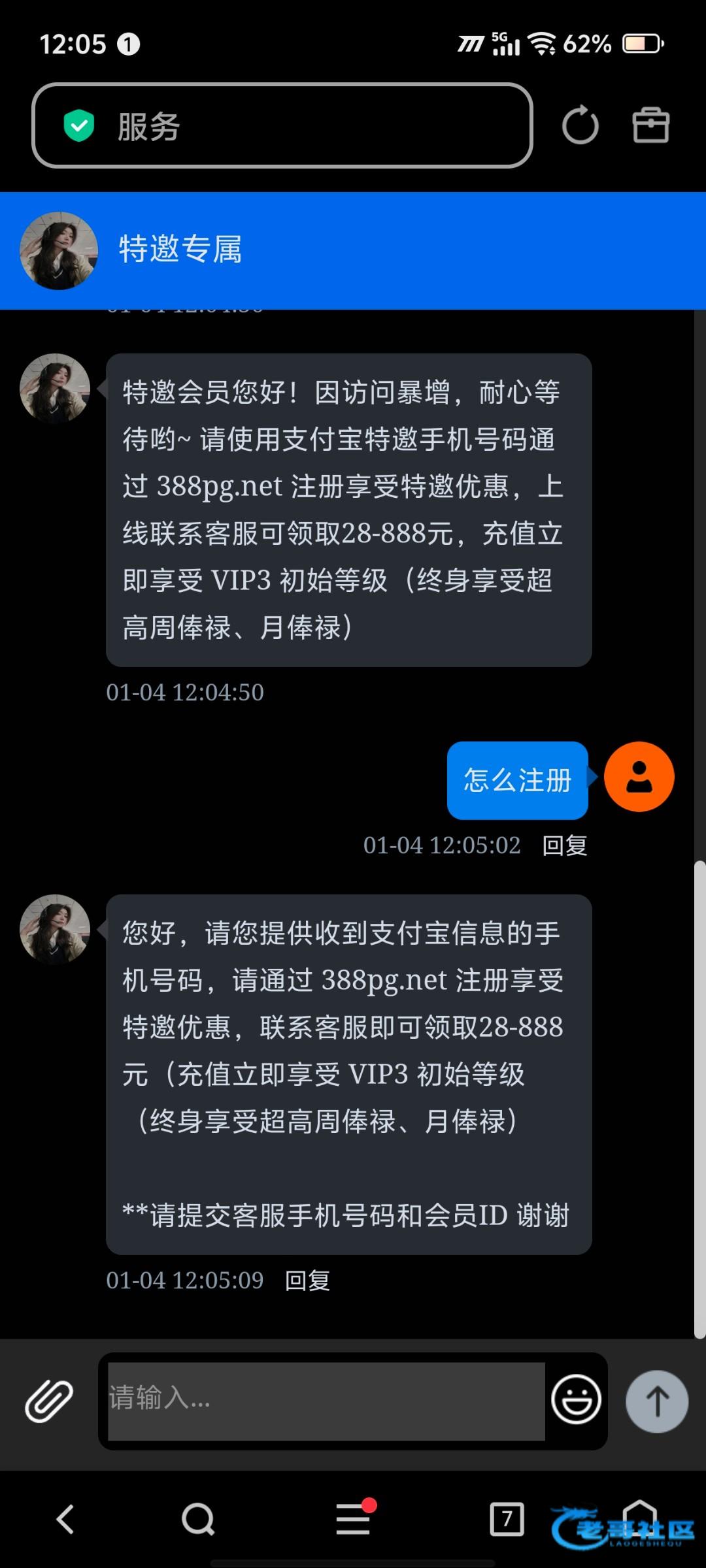Viewport: 706px width, 1568px height.
Task: Attach a file with the paperclip icon
Action: [x=49, y=1401]
